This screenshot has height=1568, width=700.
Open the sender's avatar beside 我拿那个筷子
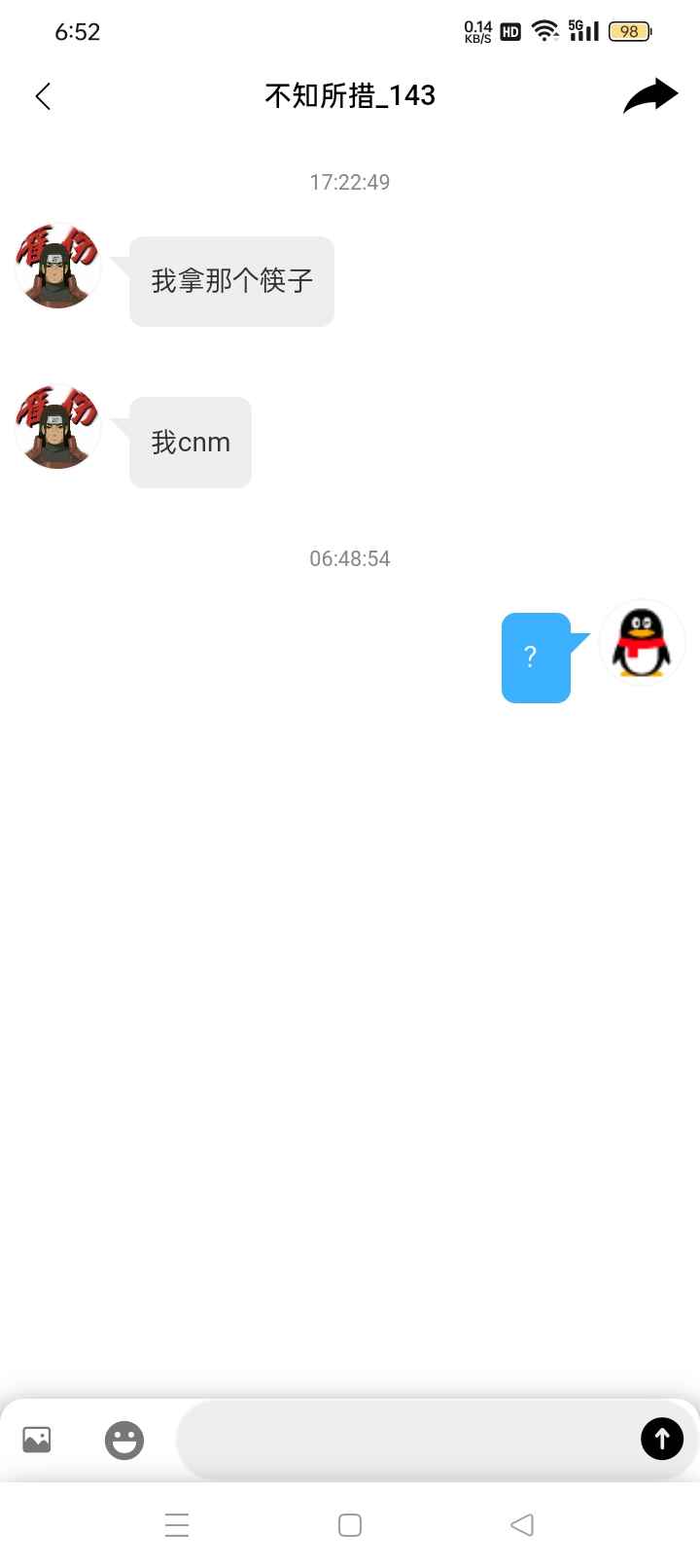(58, 266)
